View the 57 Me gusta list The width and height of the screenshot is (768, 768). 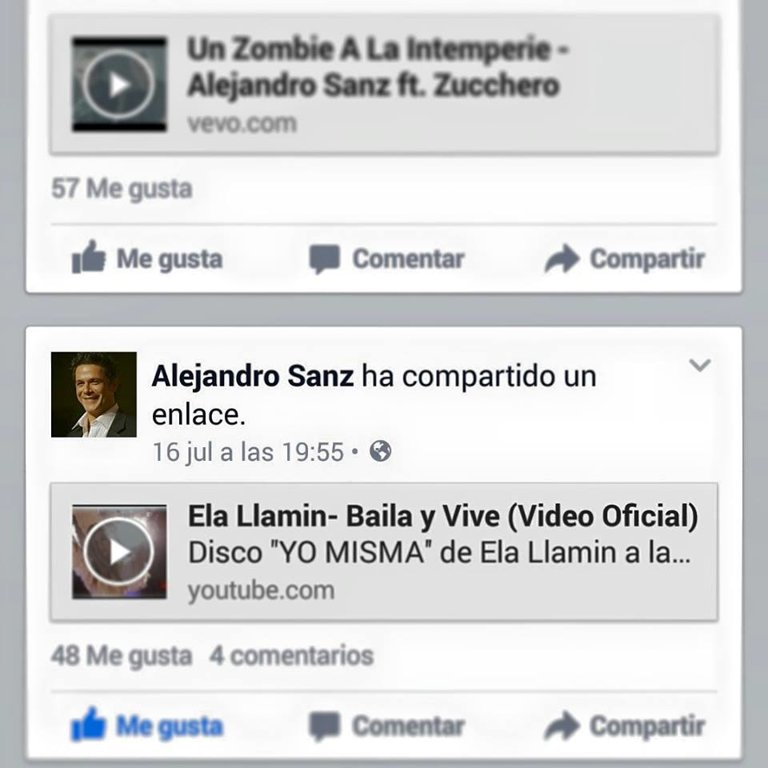coord(121,188)
